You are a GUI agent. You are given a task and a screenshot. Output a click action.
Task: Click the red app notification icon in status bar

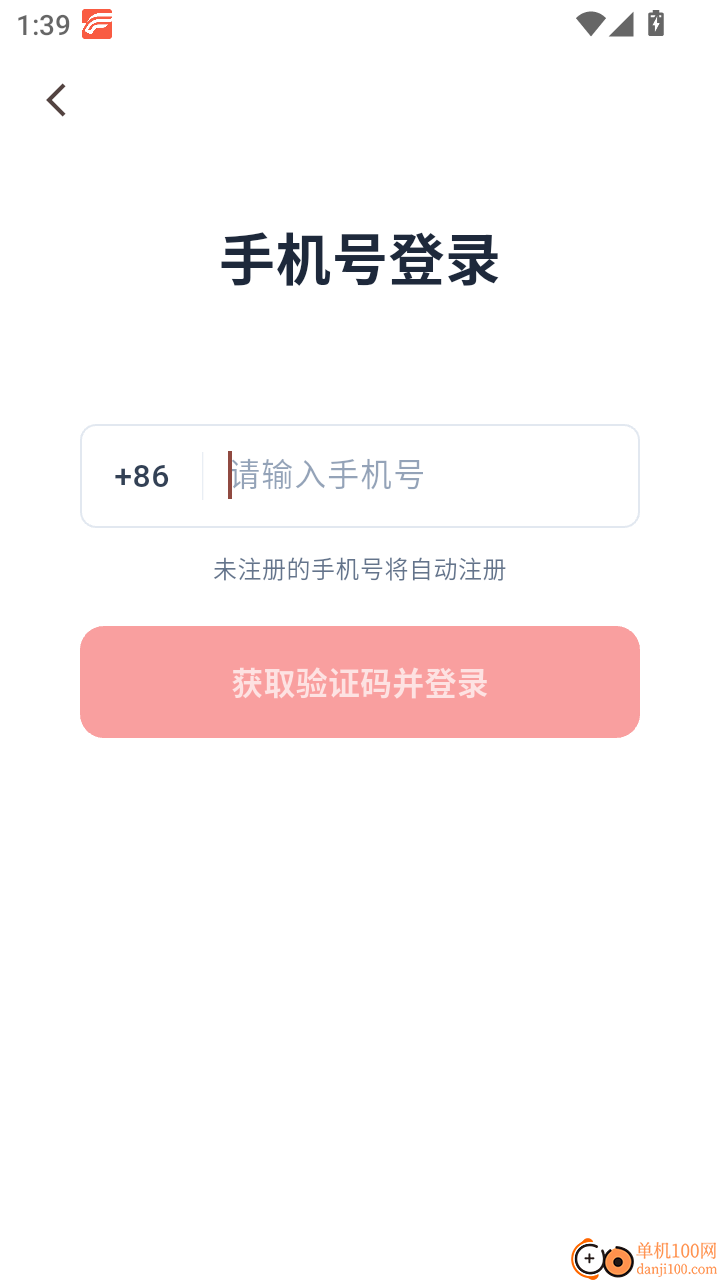coord(97,23)
